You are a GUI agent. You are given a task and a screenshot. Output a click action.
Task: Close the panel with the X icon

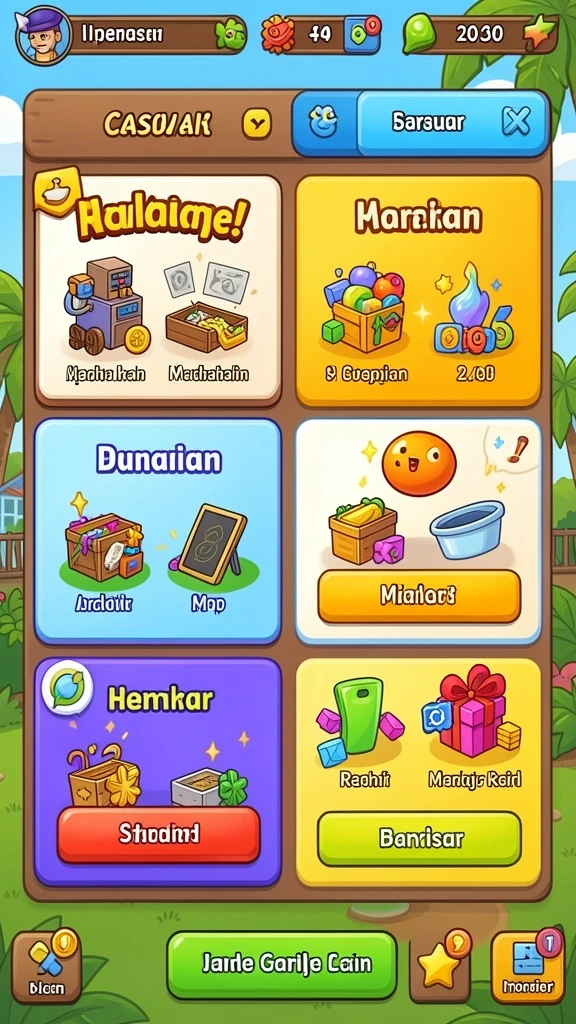click(x=516, y=122)
